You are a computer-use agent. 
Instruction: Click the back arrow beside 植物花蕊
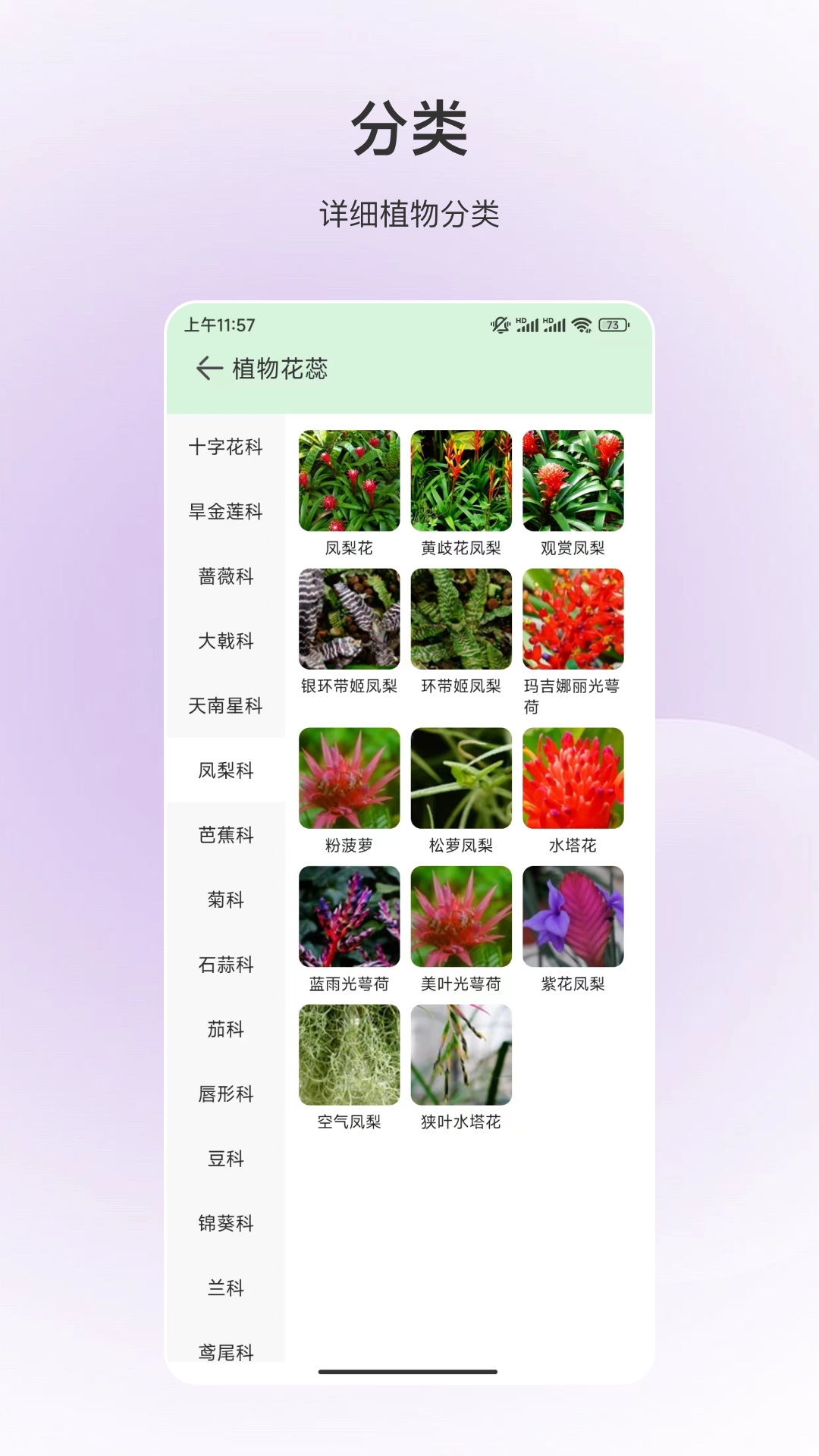coord(206,369)
